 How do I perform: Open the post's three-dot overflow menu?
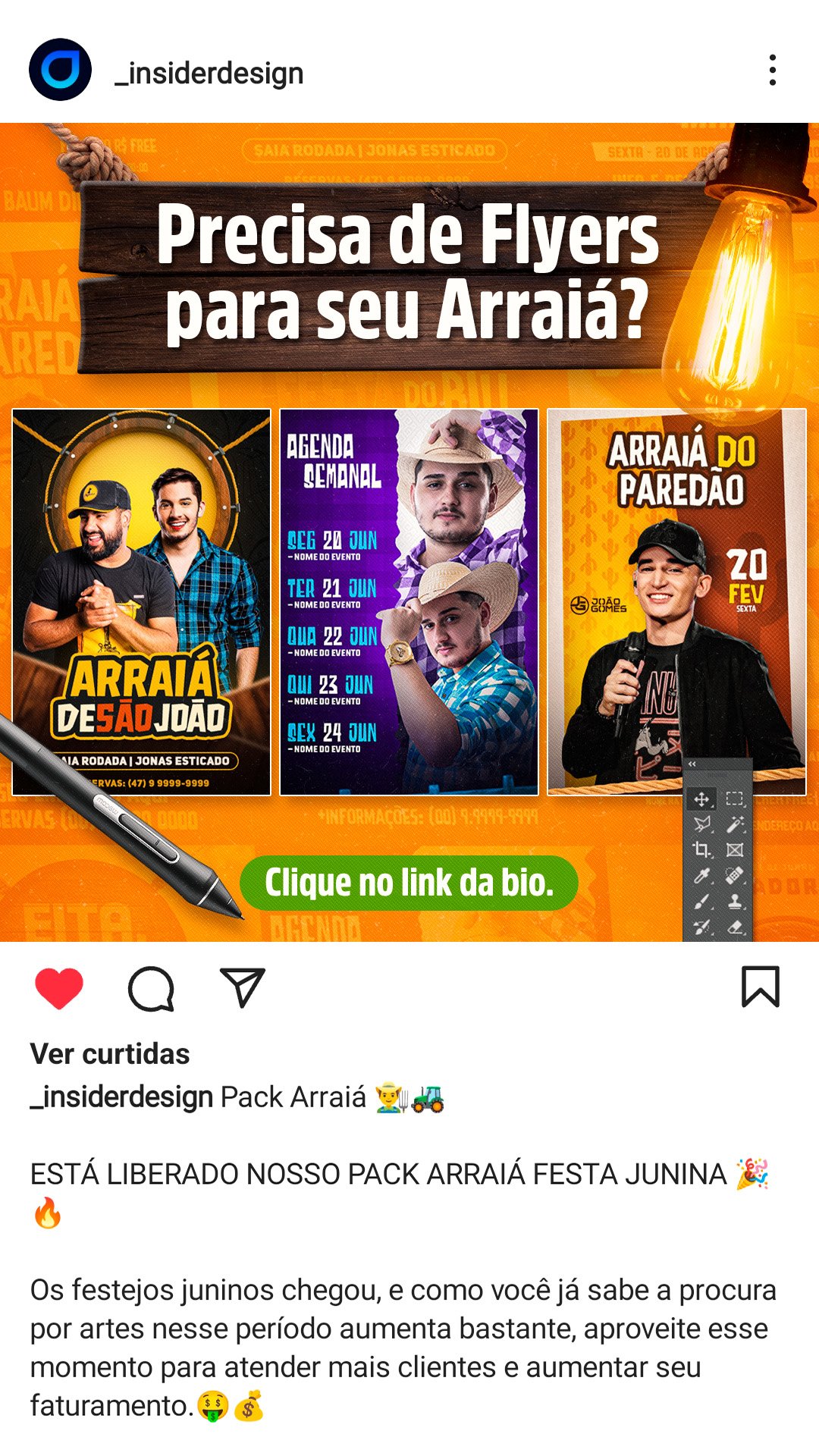coord(772,71)
